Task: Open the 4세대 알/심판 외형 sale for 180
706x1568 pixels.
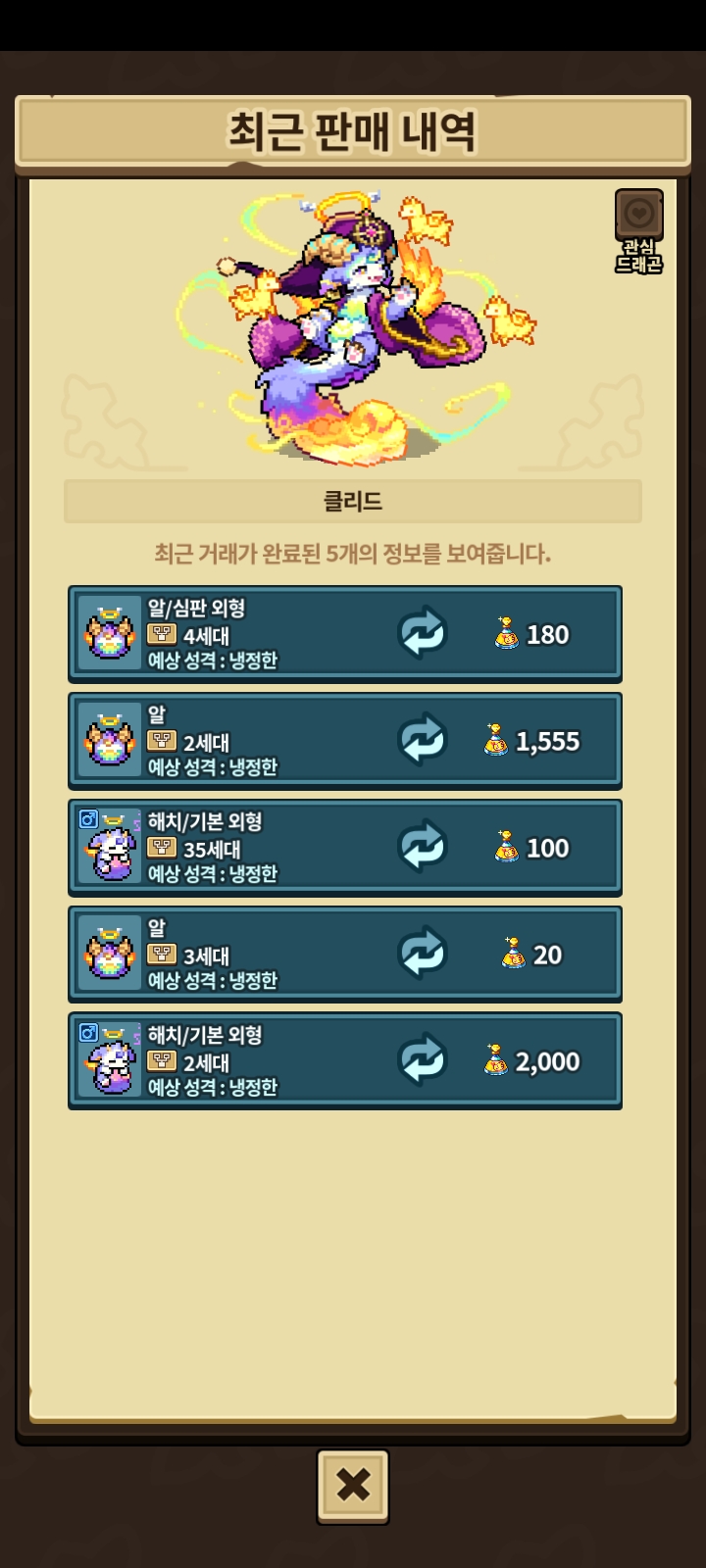Action: click(x=345, y=634)
